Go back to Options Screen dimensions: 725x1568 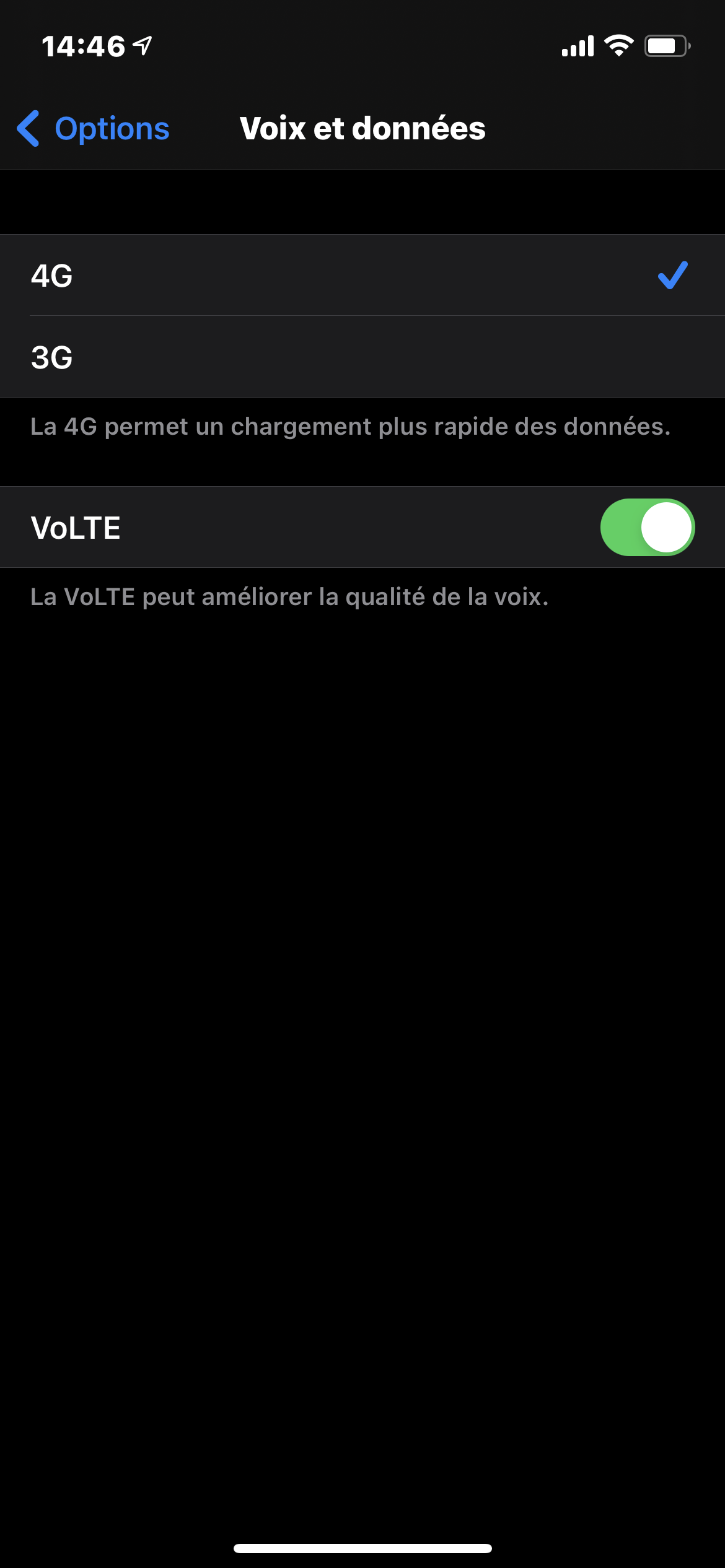93,129
